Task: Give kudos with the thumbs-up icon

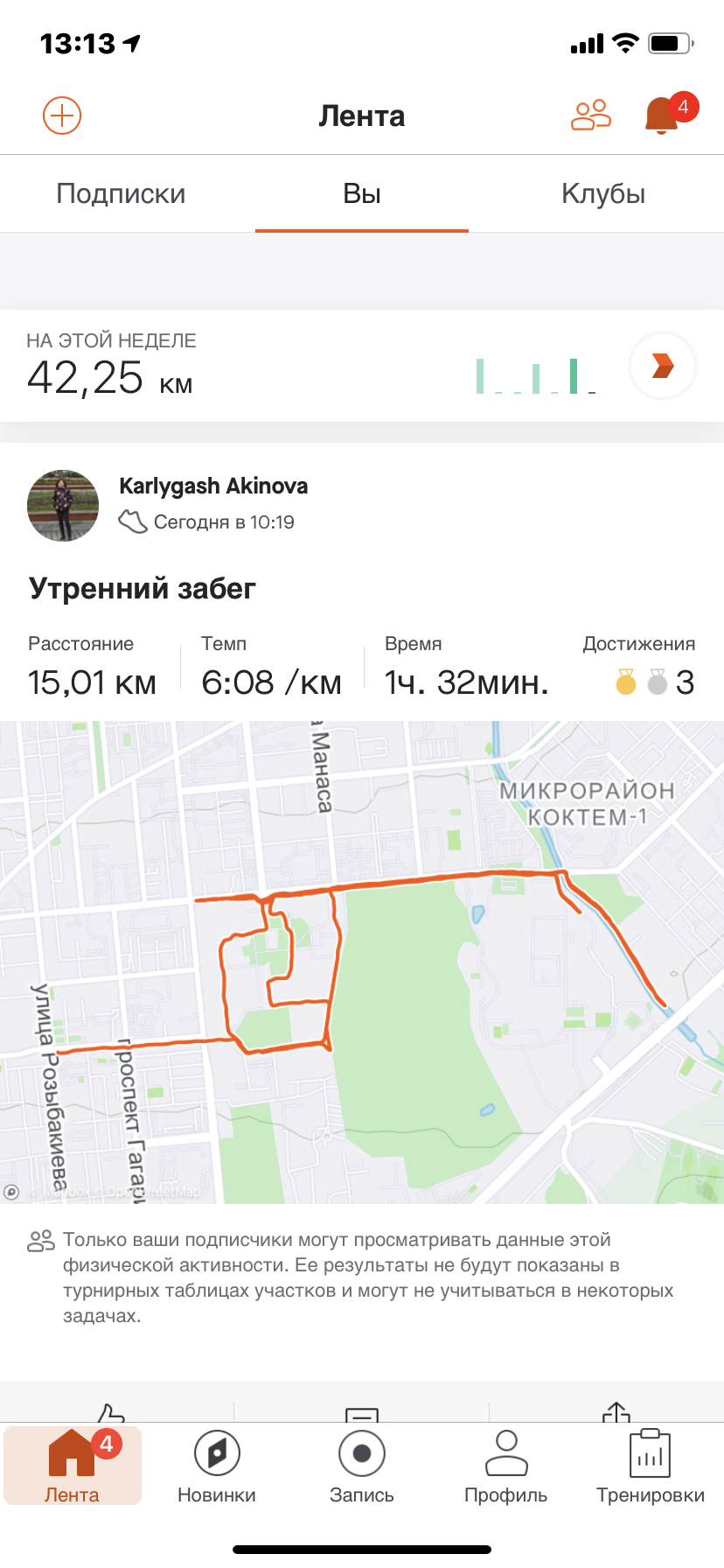Action: [111, 1410]
